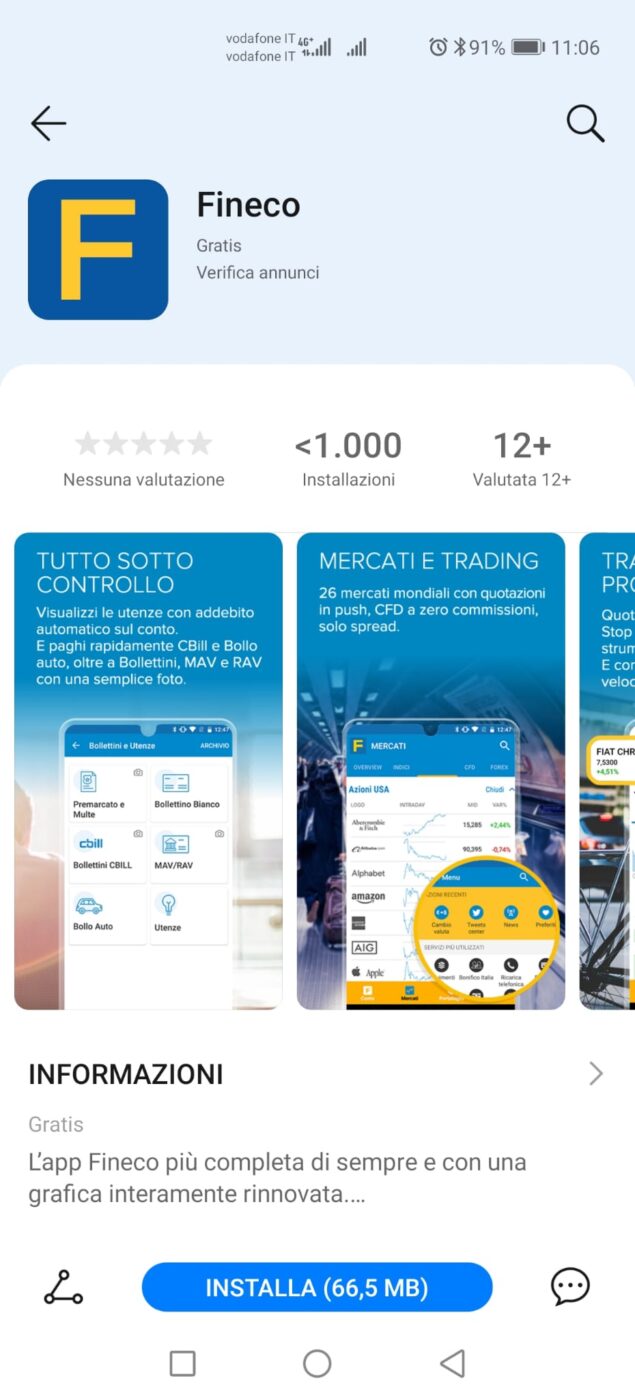Open the search magnifier icon
Image resolution: width=635 pixels, height=1398 pixels.
point(585,123)
